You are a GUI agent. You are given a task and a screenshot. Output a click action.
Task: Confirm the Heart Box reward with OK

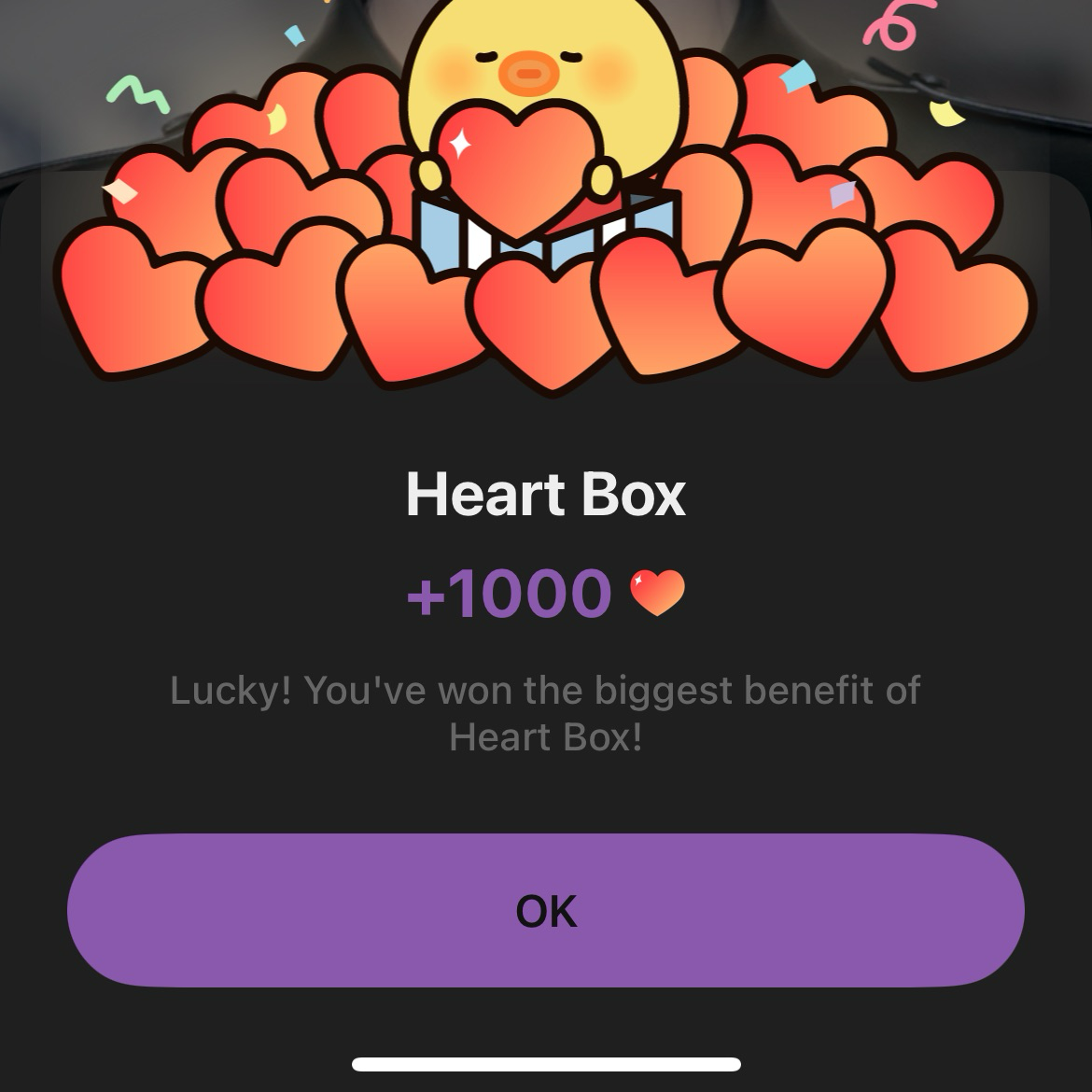(545, 910)
